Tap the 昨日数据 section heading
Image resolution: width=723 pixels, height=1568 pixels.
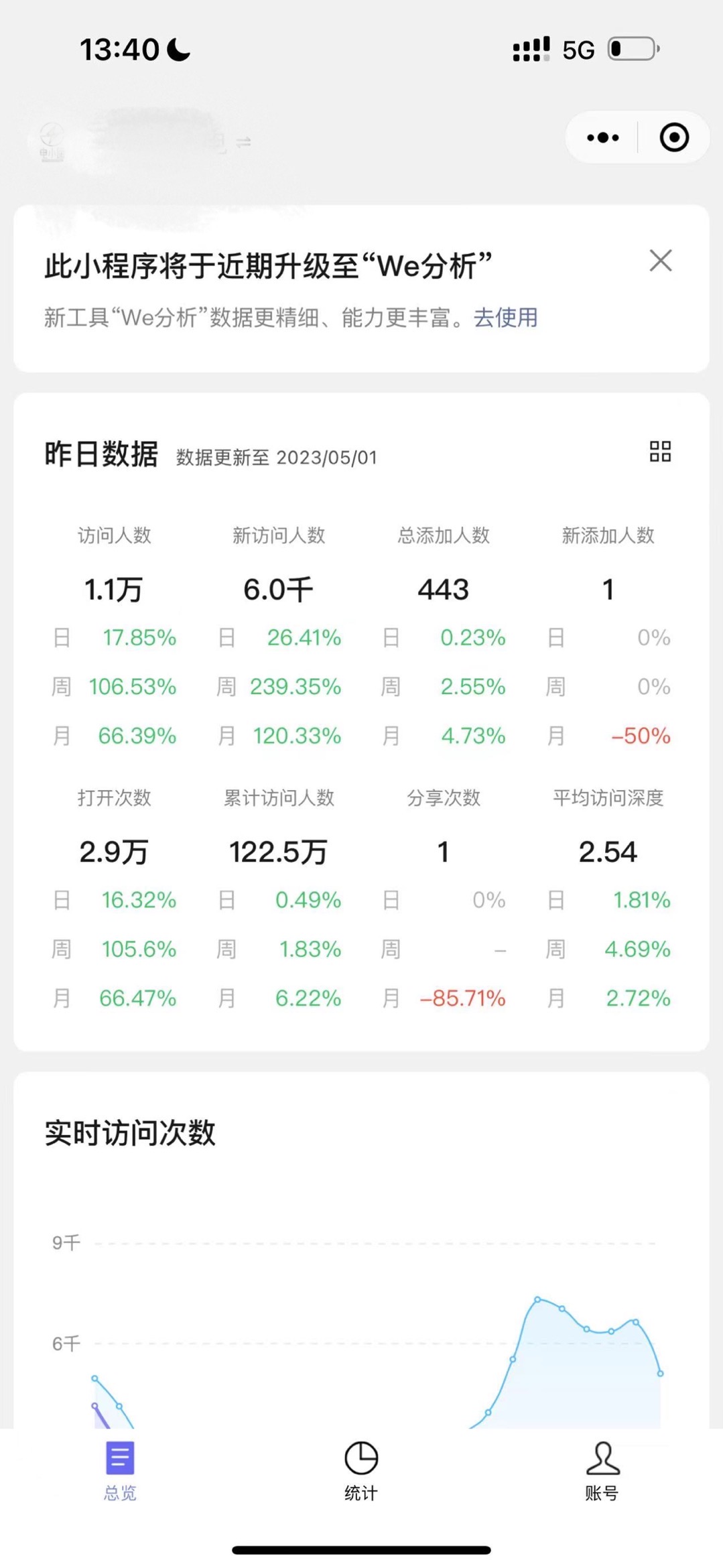coord(101,453)
